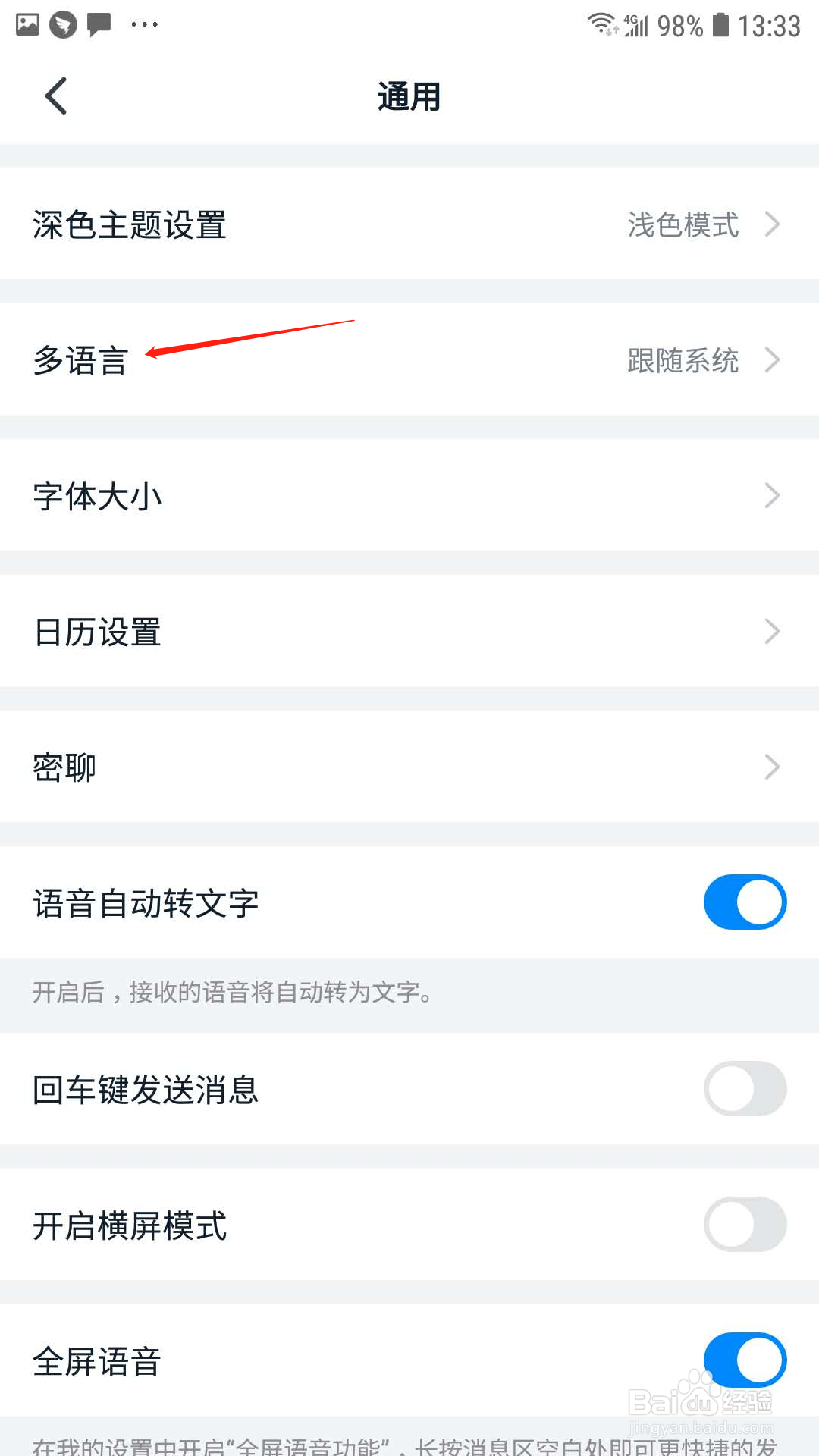The height and width of the screenshot is (1456, 819).
Task: Tap the Wi-Fi icon in the status bar
Action: click(603, 24)
